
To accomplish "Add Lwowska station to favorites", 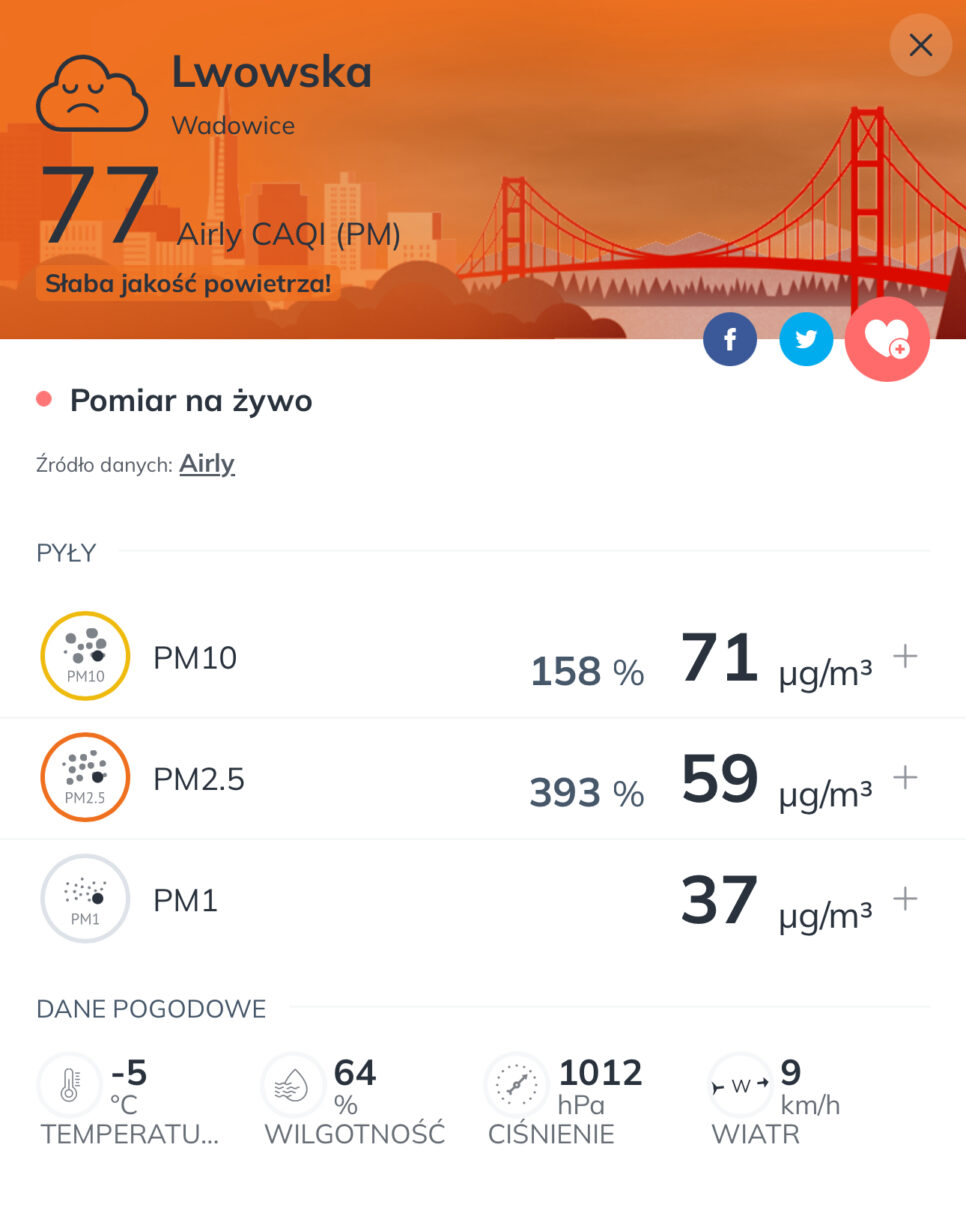I will click(887, 340).
